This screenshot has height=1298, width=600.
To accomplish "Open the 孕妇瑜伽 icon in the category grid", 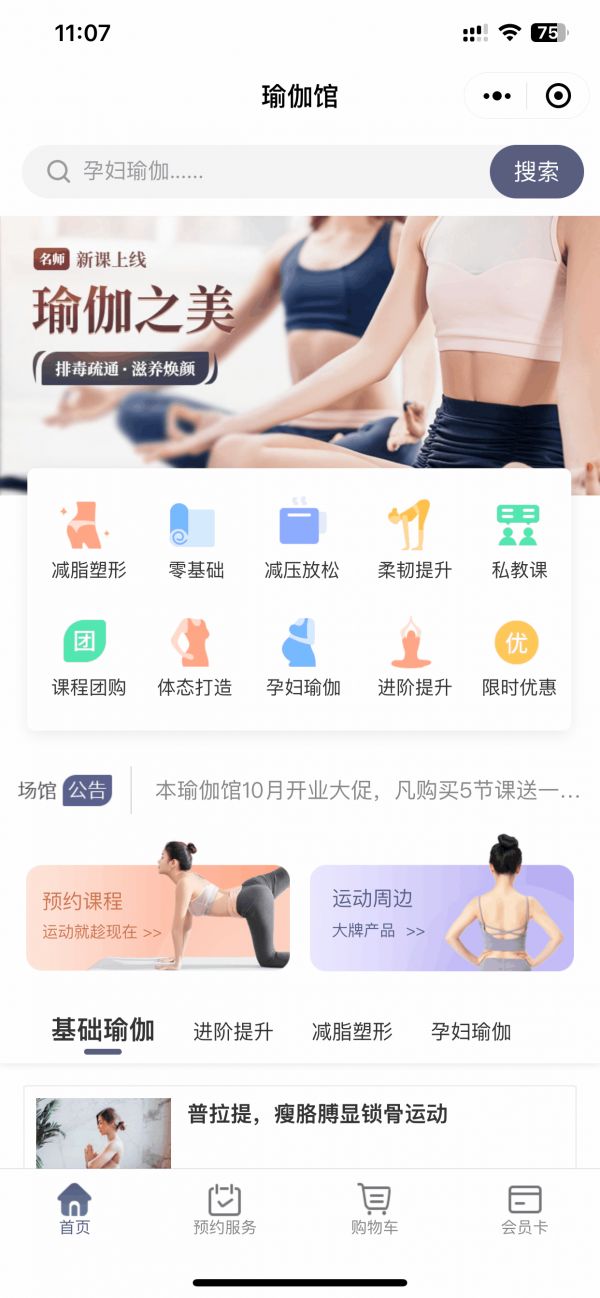I will pyautogui.click(x=303, y=657).
